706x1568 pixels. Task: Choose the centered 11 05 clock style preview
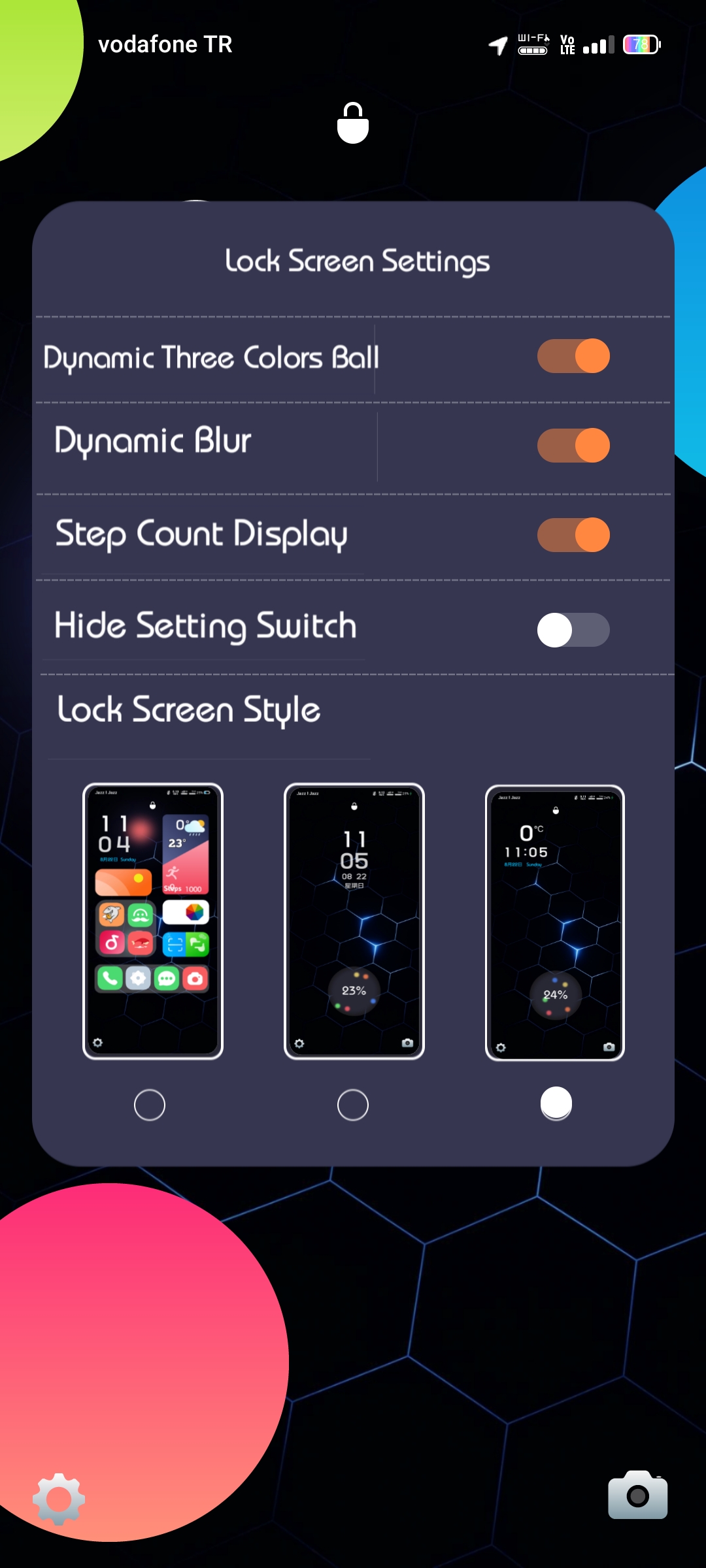[354, 921]
